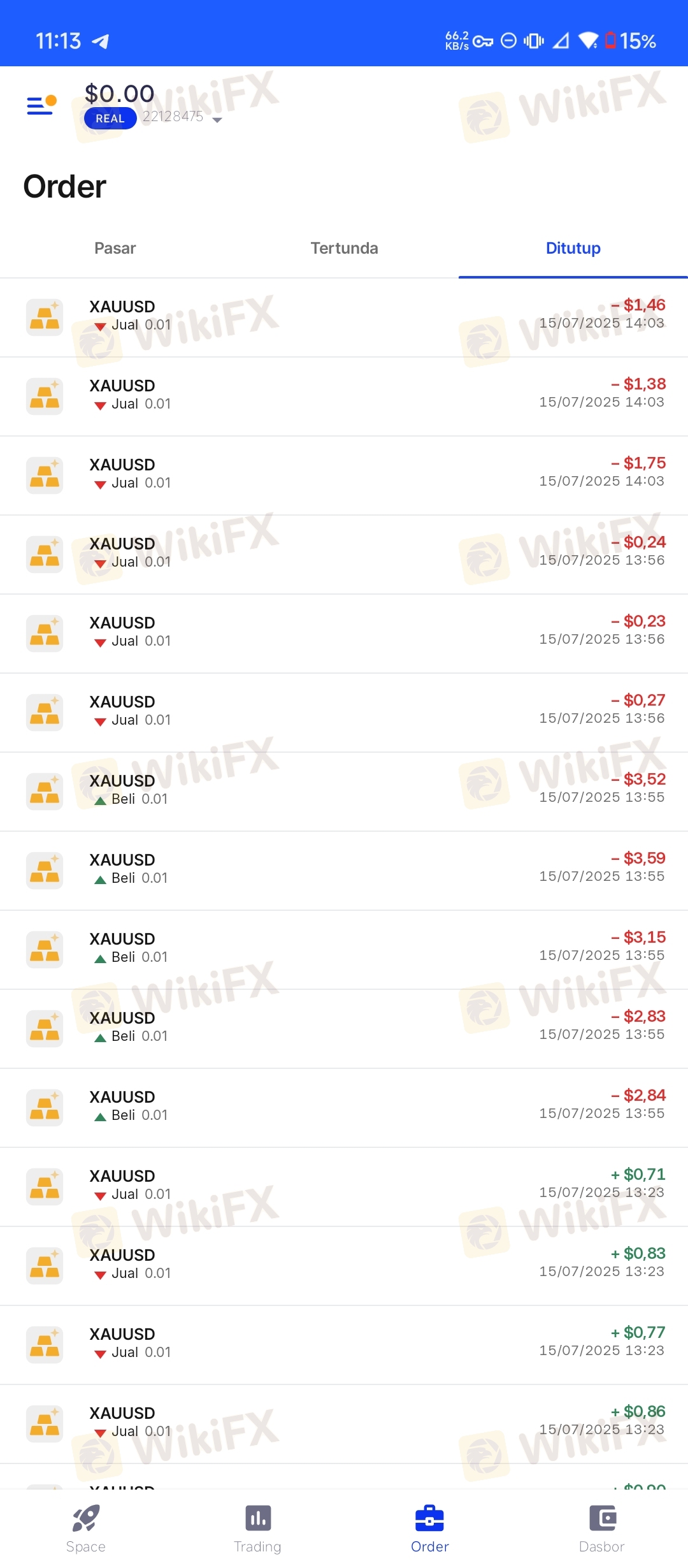Select the Ditutup tab
Screen dimensions: 688x1568
pos(573,248)
